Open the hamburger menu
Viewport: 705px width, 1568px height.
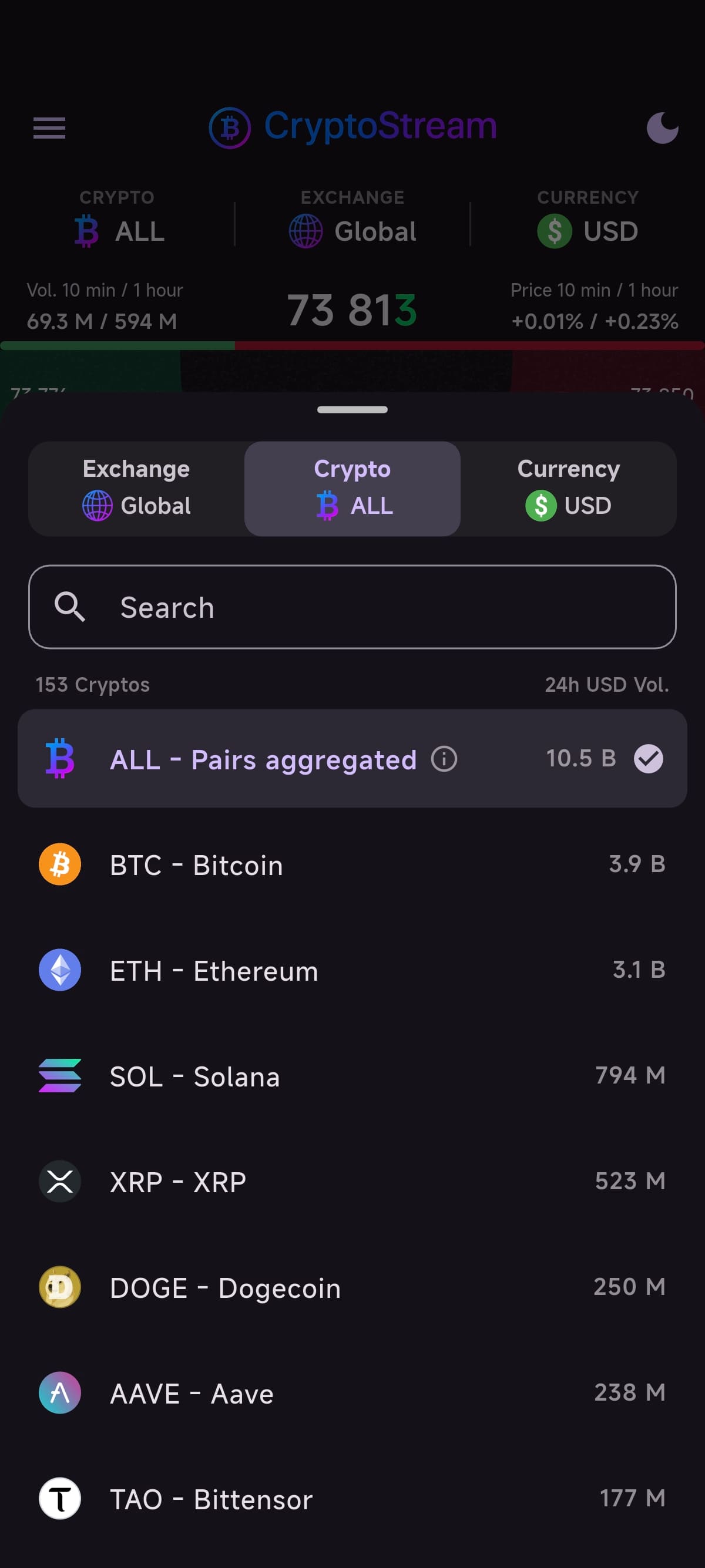tap(49, 129)
